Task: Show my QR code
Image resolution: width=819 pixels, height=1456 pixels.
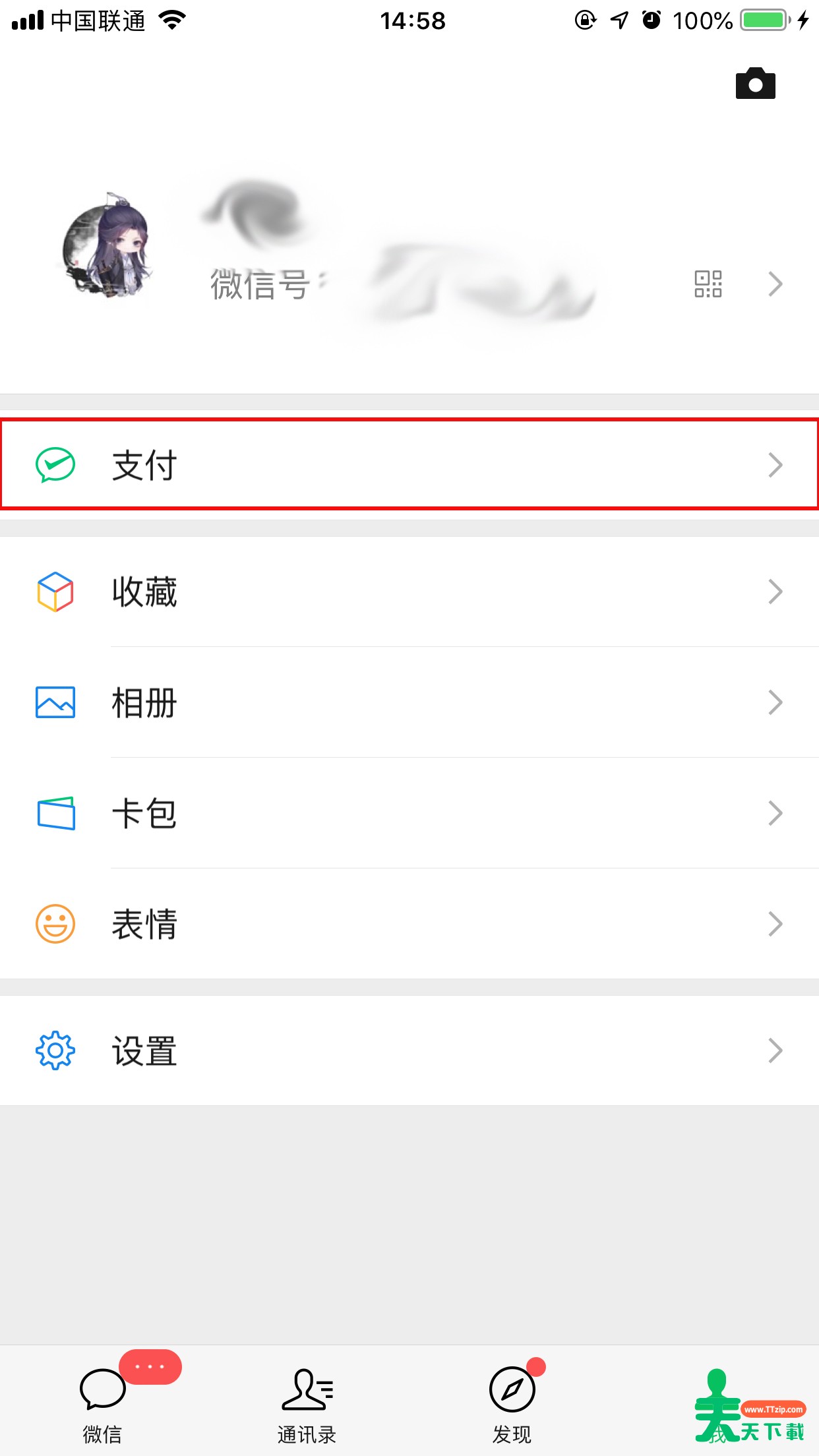Action: [x=708, y=284]
